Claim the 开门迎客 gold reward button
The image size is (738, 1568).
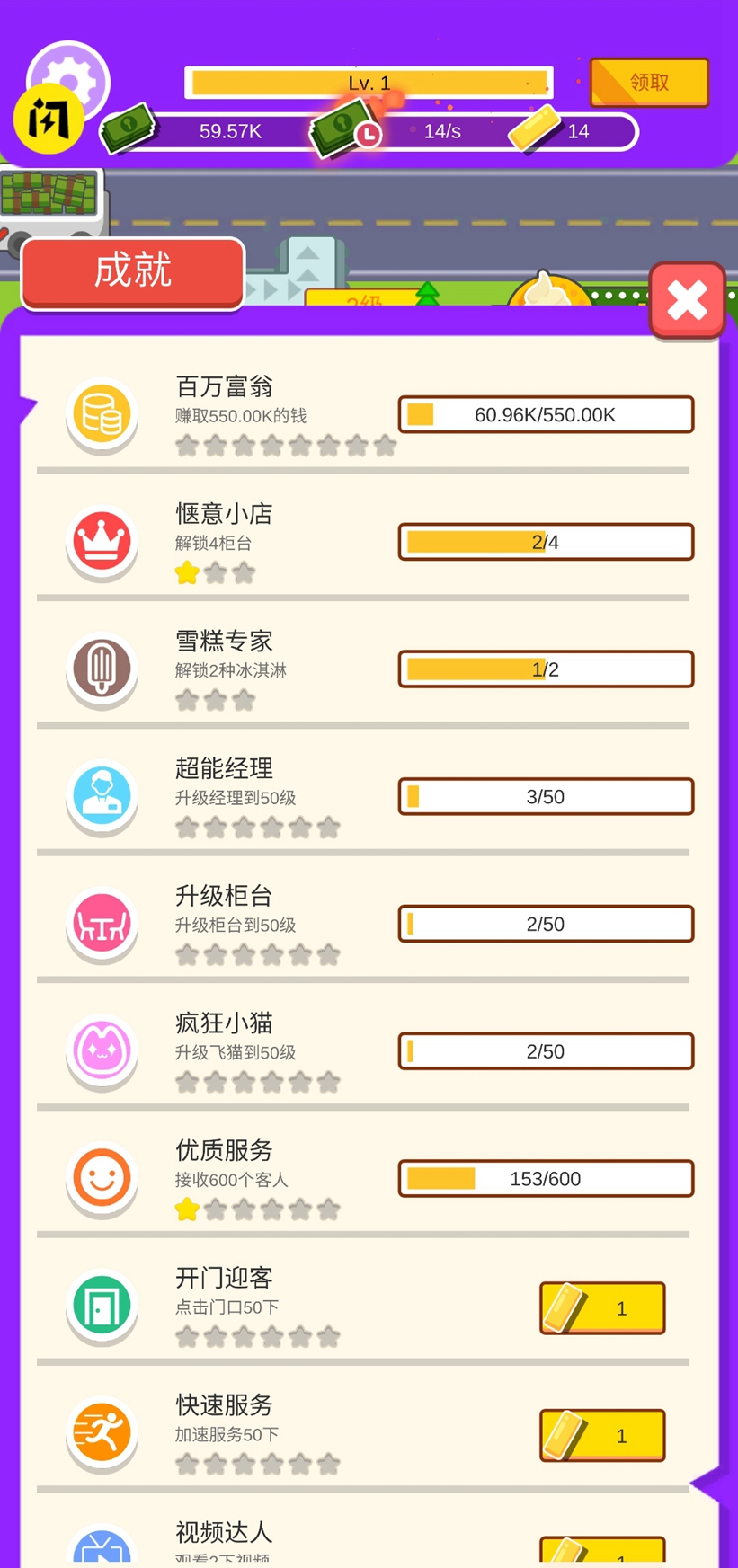(601, 1307)
